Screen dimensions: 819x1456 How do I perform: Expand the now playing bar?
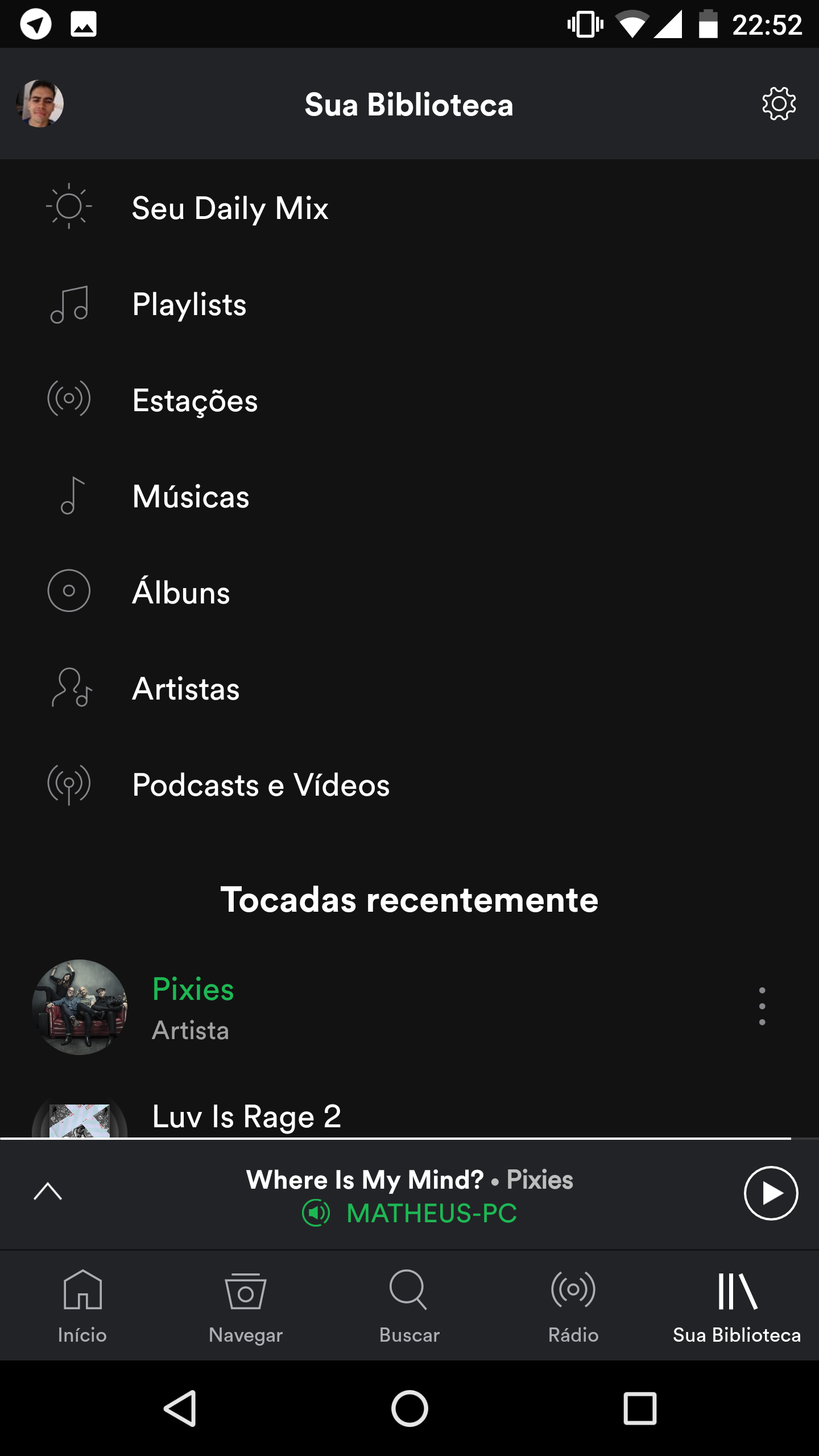coord(48,1191)
